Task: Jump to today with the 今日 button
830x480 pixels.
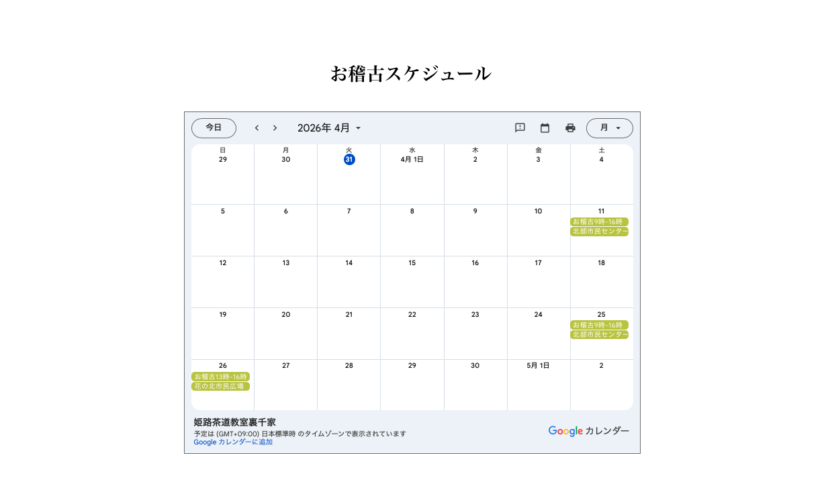Action: 214,128
